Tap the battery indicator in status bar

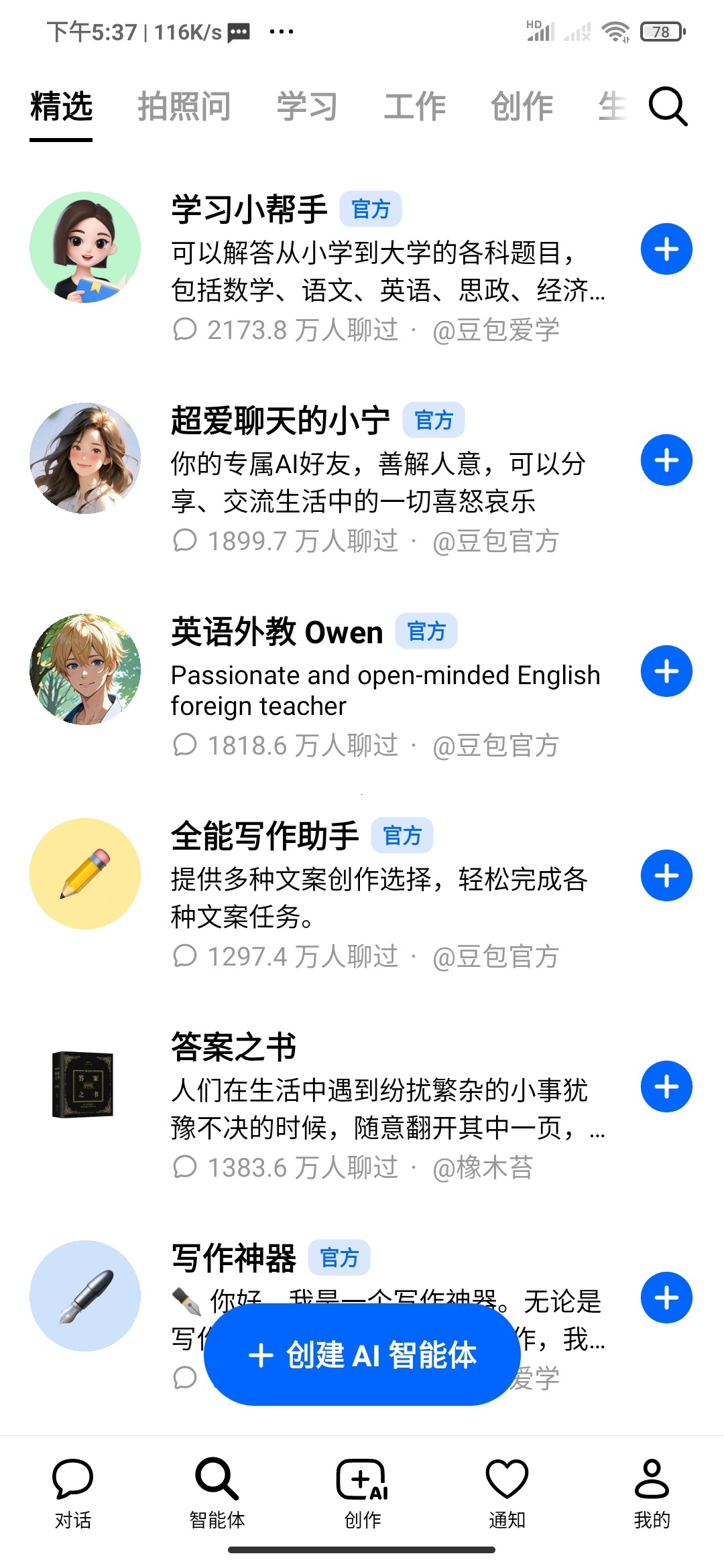660,31
